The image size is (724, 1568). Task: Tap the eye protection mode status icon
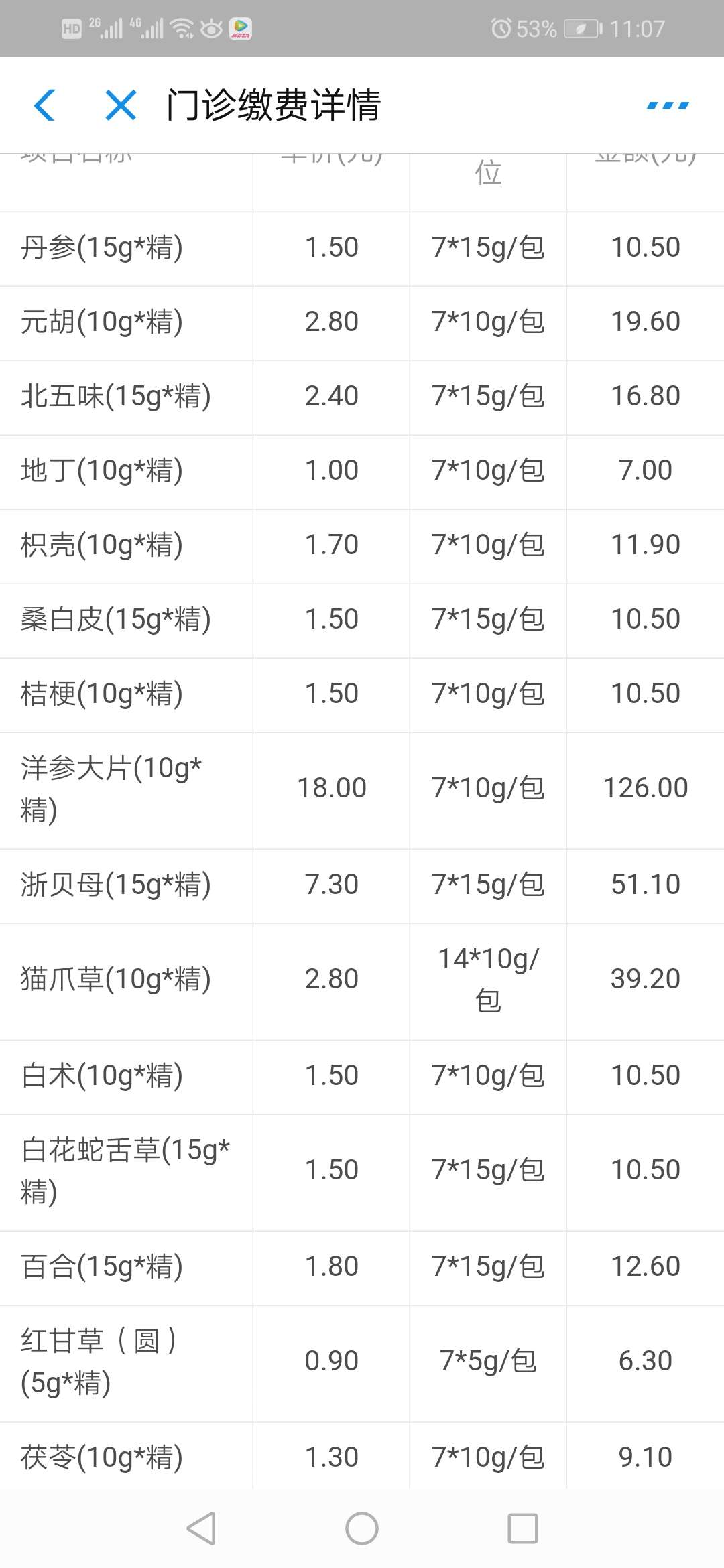pos(211,28)
